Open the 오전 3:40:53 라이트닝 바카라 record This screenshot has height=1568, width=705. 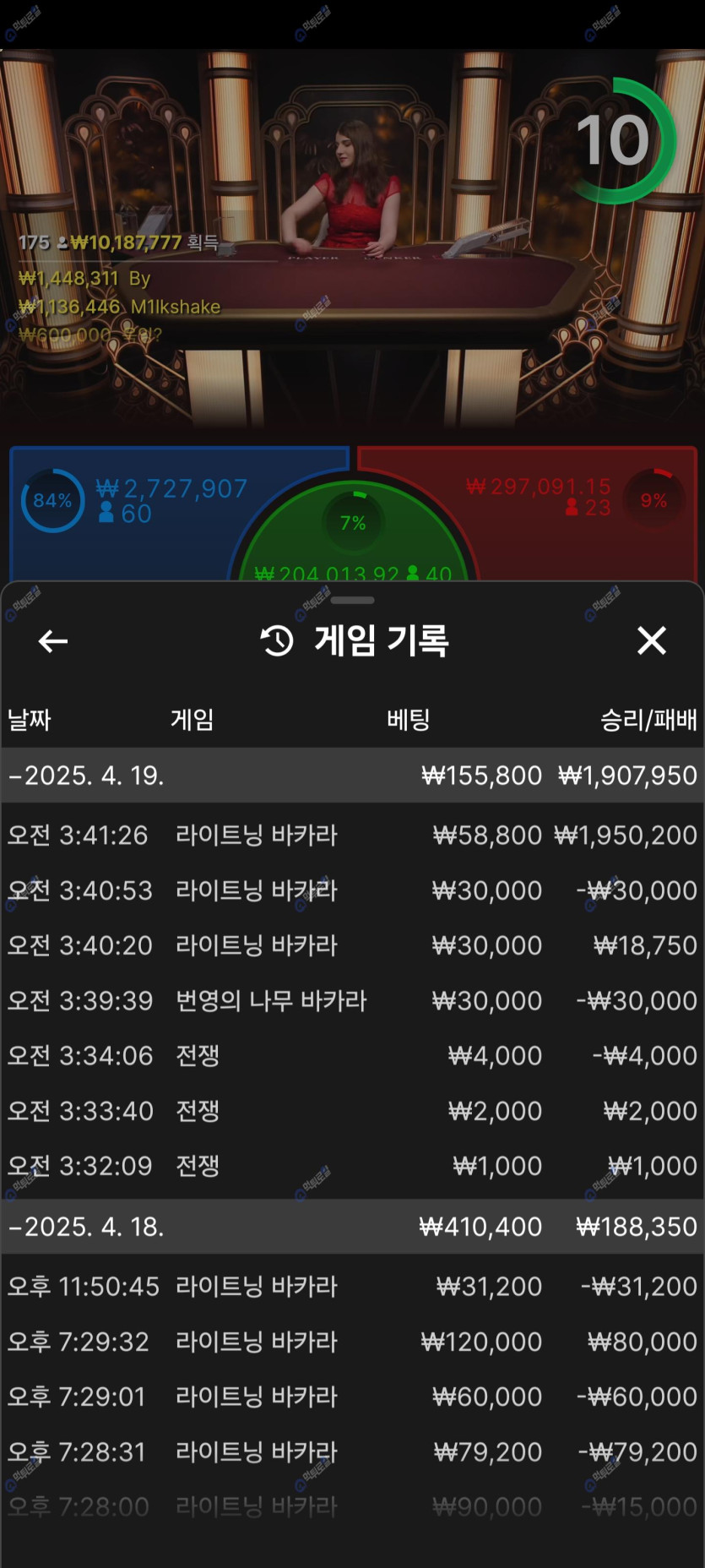(x=352, y=890)
